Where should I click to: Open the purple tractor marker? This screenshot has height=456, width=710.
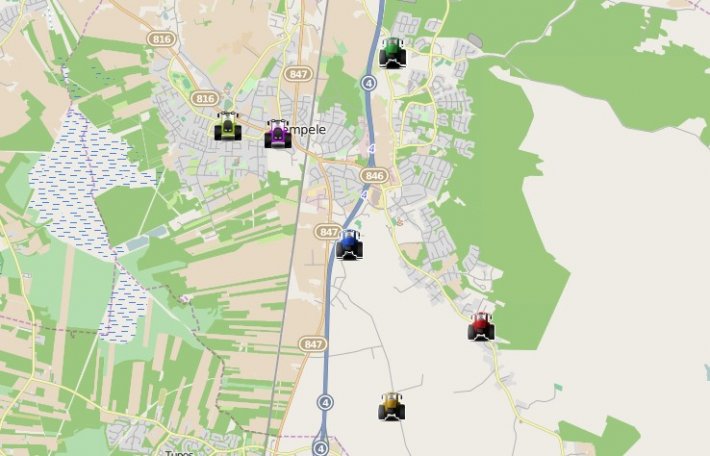pos(278,134)
